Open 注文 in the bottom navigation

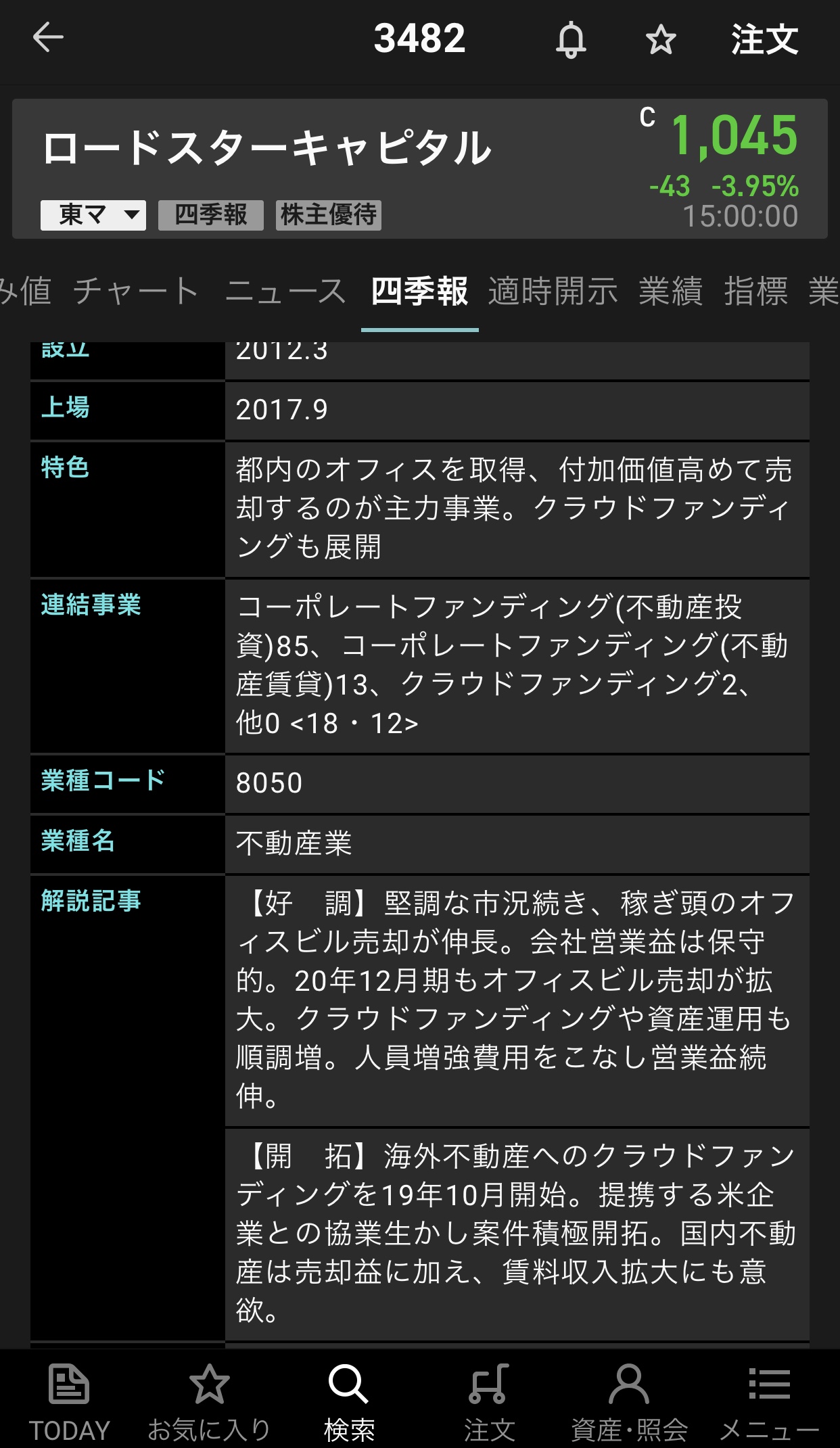[x=489, y=1400]
